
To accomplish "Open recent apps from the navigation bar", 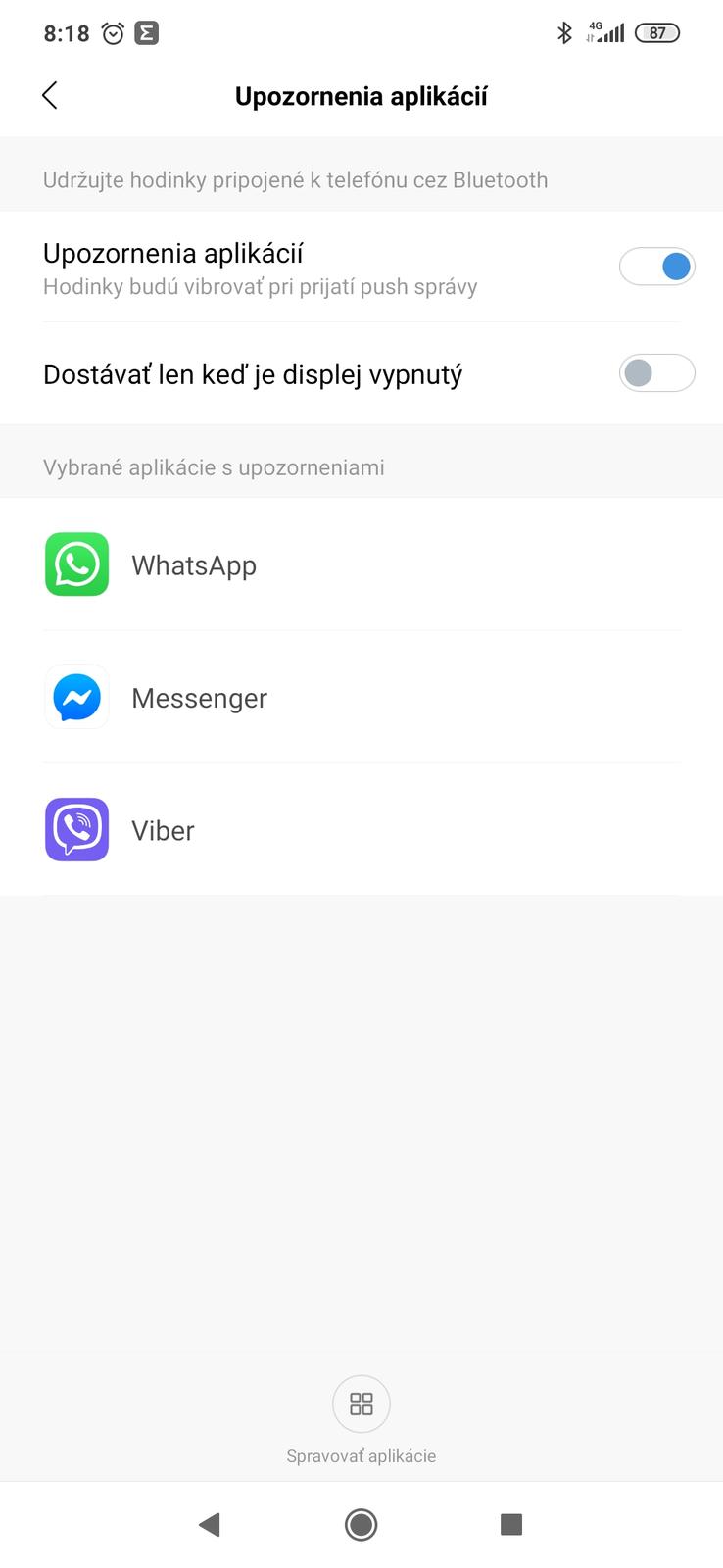I will point(510,1524).
